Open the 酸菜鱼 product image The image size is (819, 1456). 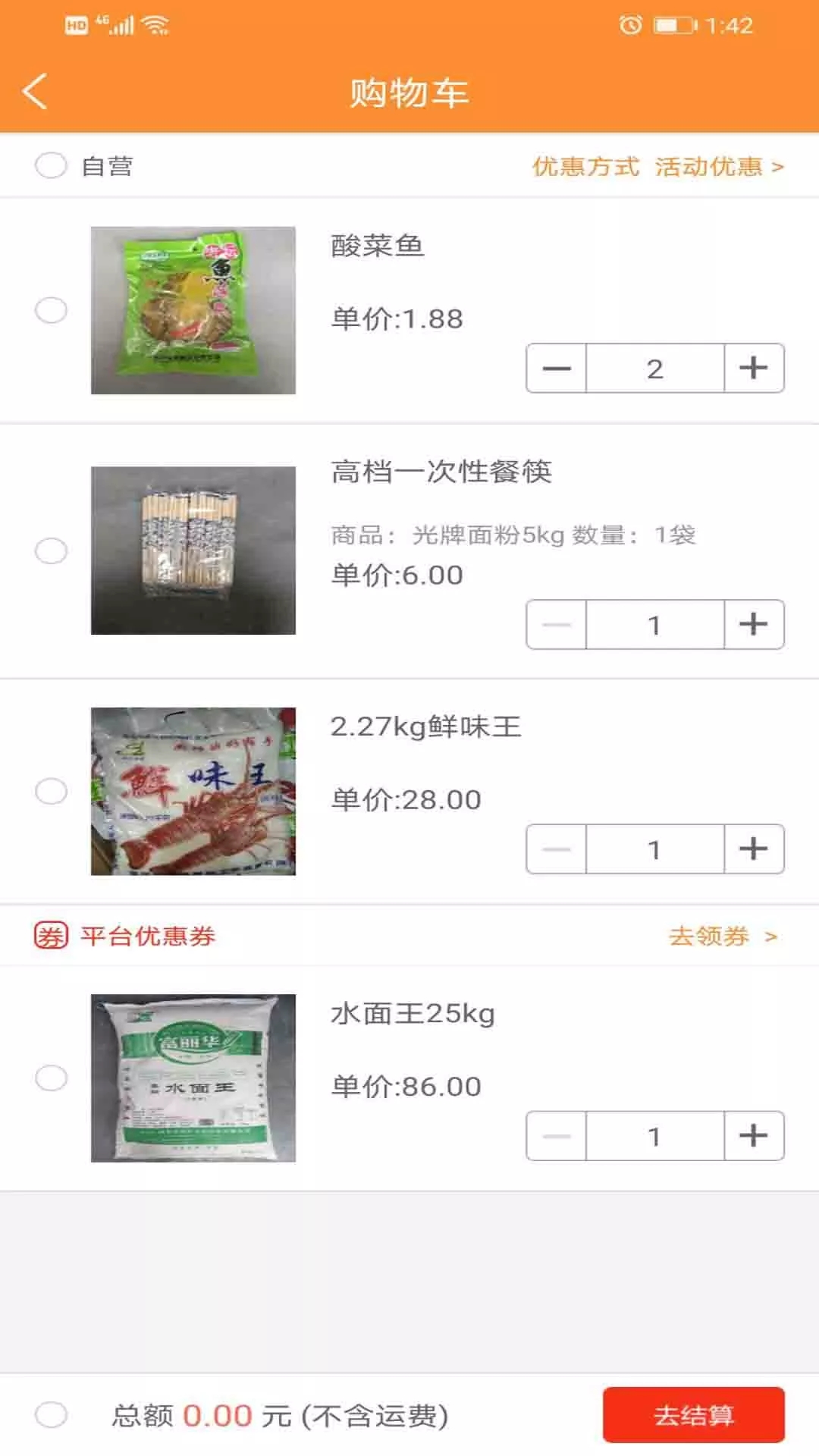(193, 310)
